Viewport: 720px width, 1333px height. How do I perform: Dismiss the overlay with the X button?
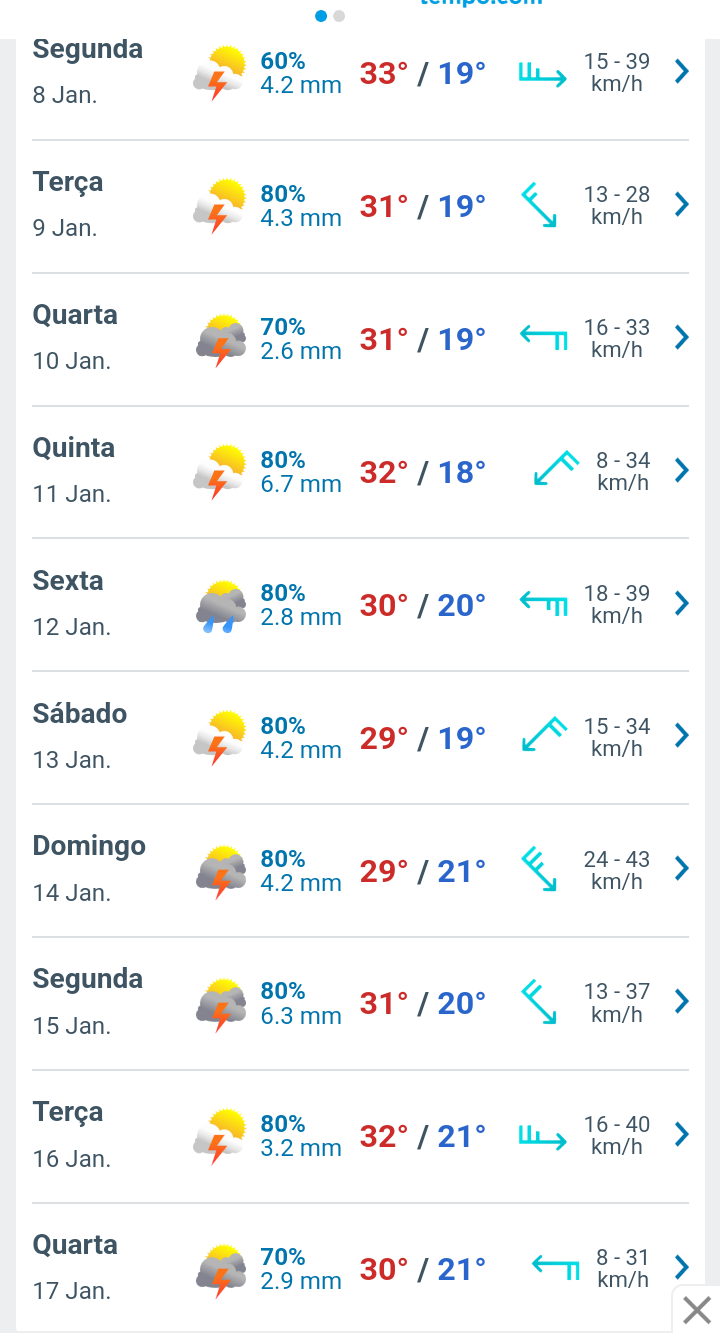click(x=697, y=1309)
